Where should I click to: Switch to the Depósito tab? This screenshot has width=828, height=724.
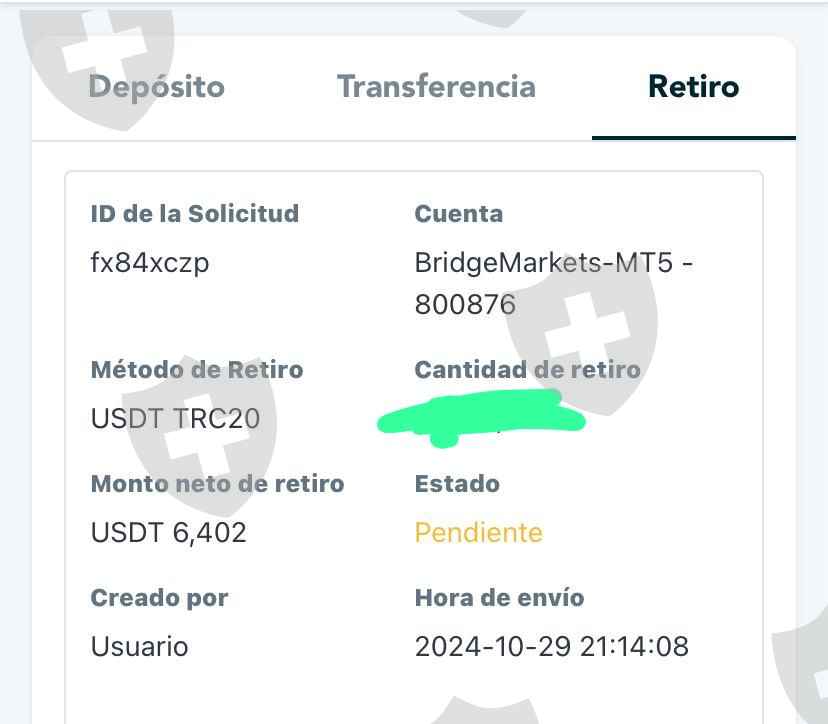tap(156, 87)
